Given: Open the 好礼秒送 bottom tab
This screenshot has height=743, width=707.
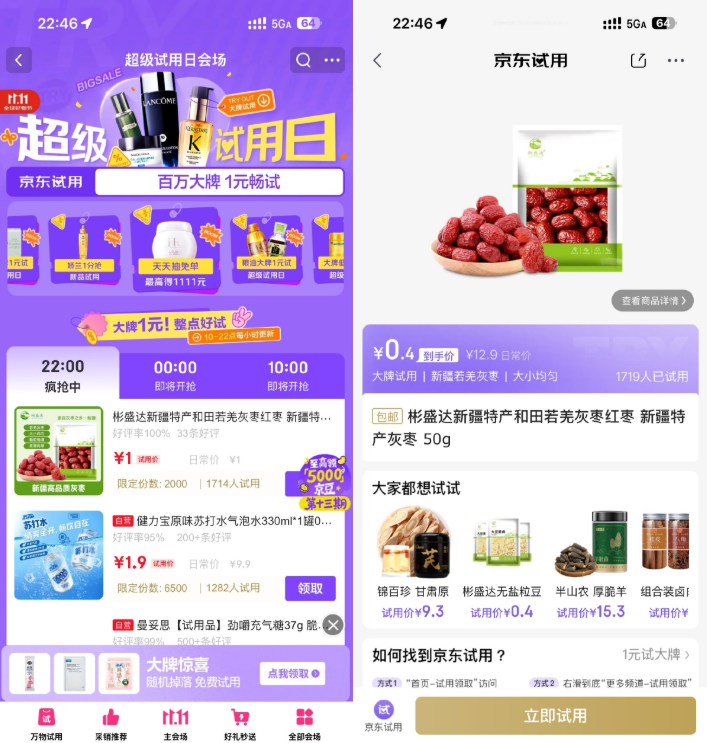Looking at the screenshot, I should coord(240,724).
